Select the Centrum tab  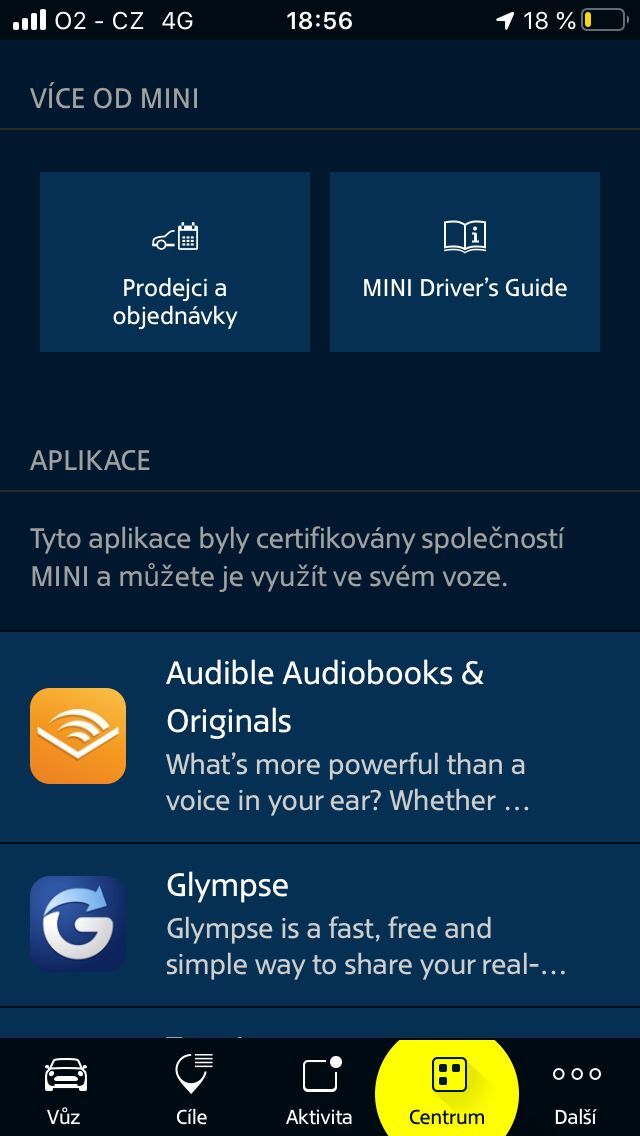tap(447, 1090)
